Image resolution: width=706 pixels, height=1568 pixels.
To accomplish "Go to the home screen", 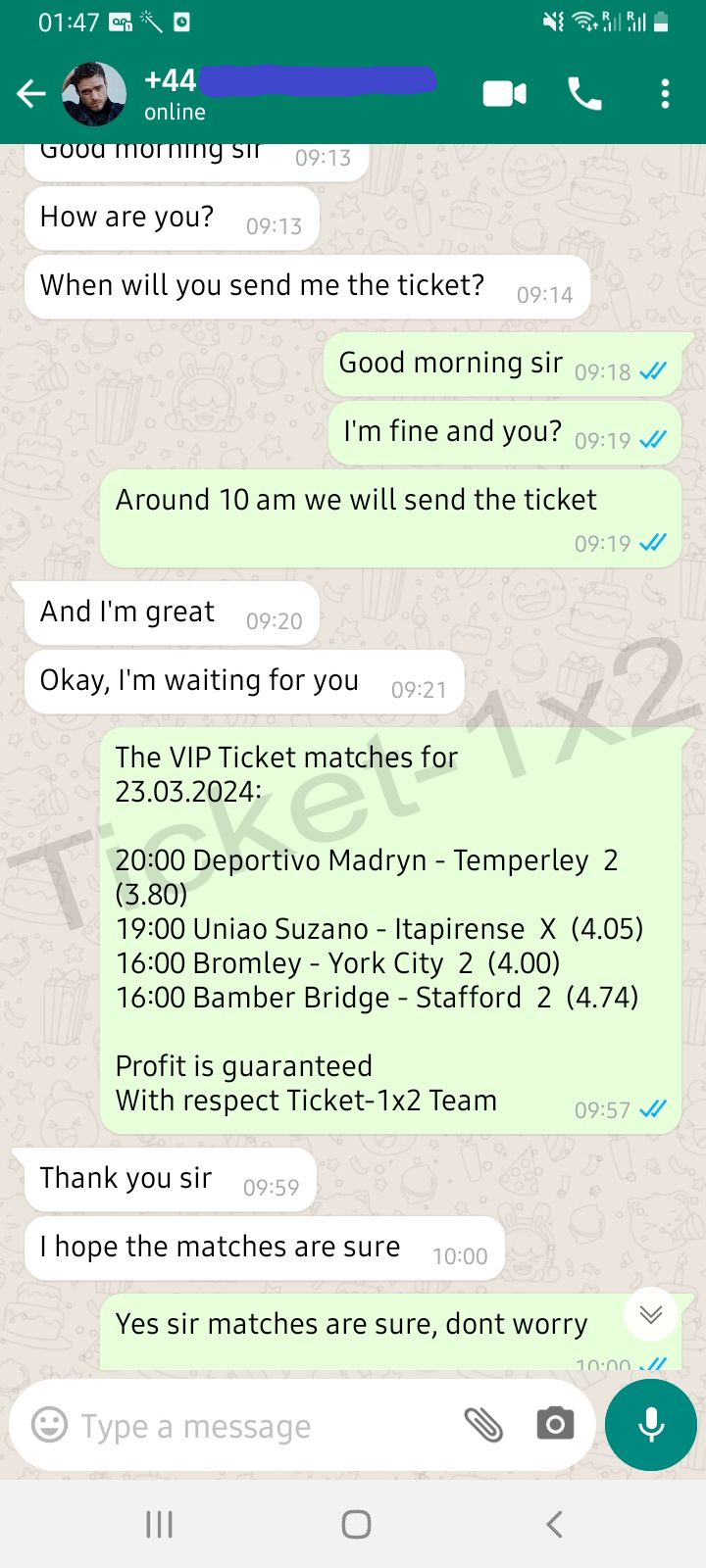I will (356, 1524).
